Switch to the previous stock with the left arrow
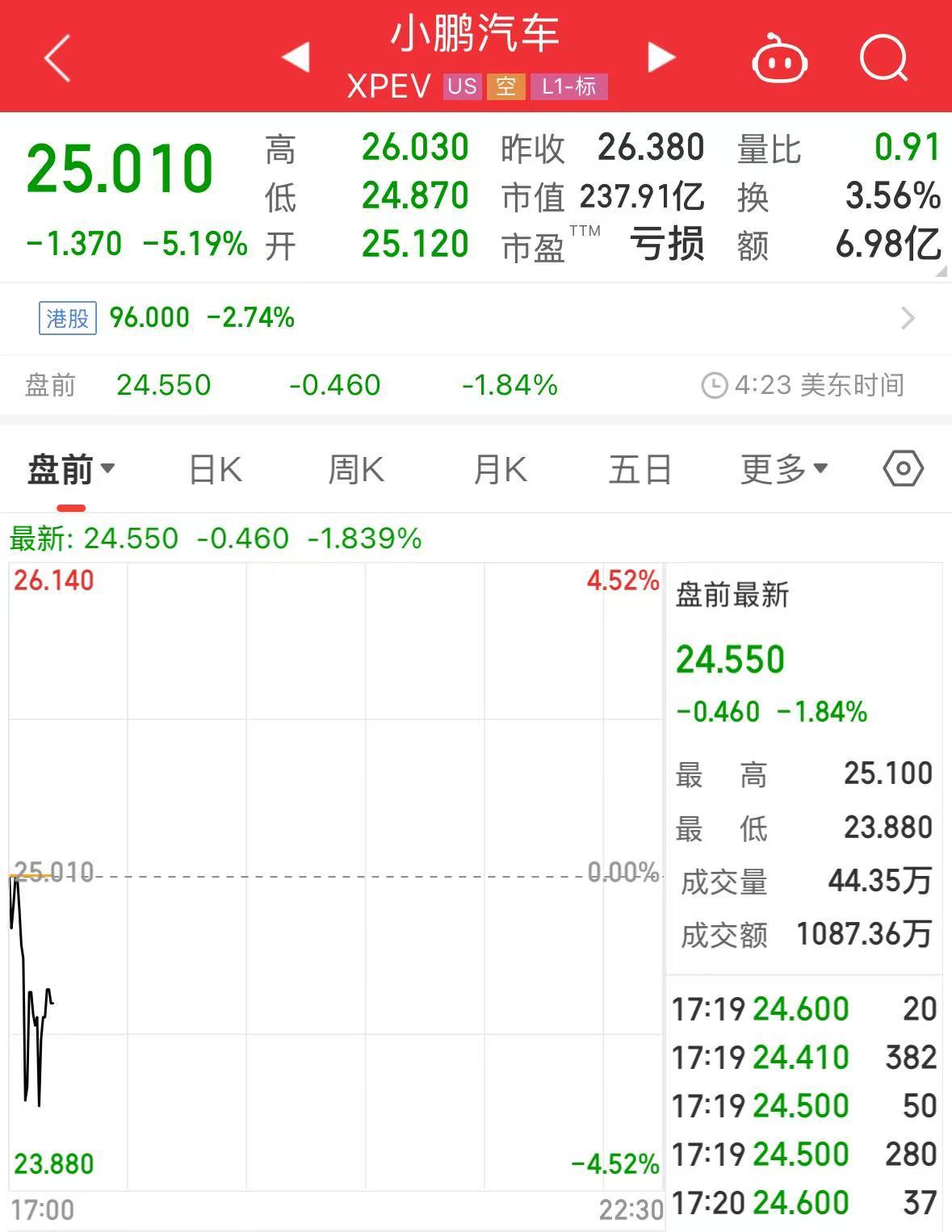 [296, 57]
